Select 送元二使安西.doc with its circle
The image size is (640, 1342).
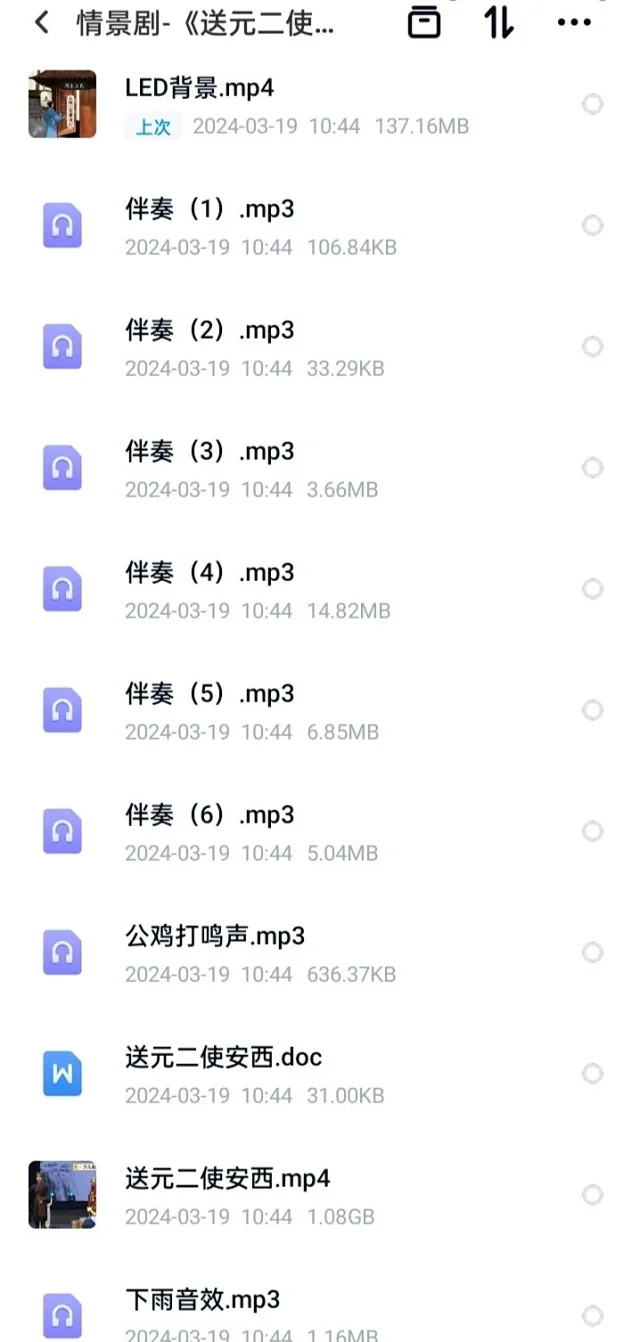click(593, 1074)
